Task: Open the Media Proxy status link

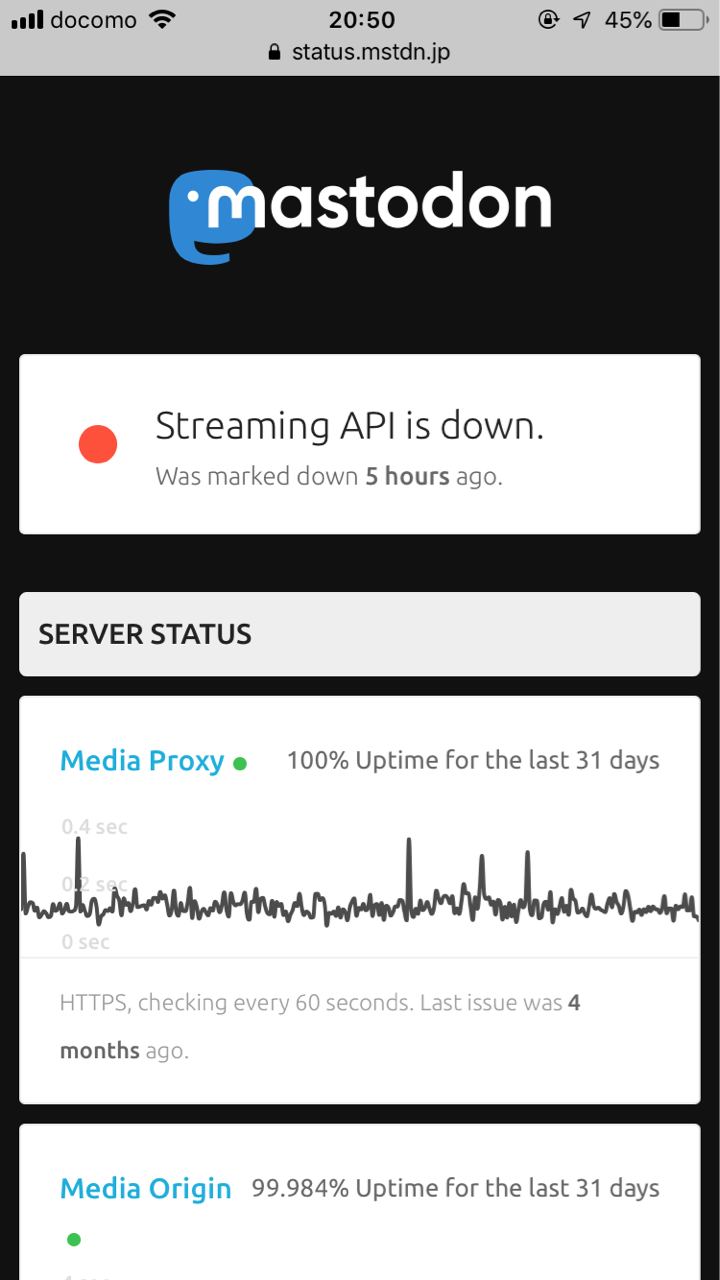Action: [x=142, y=761]
